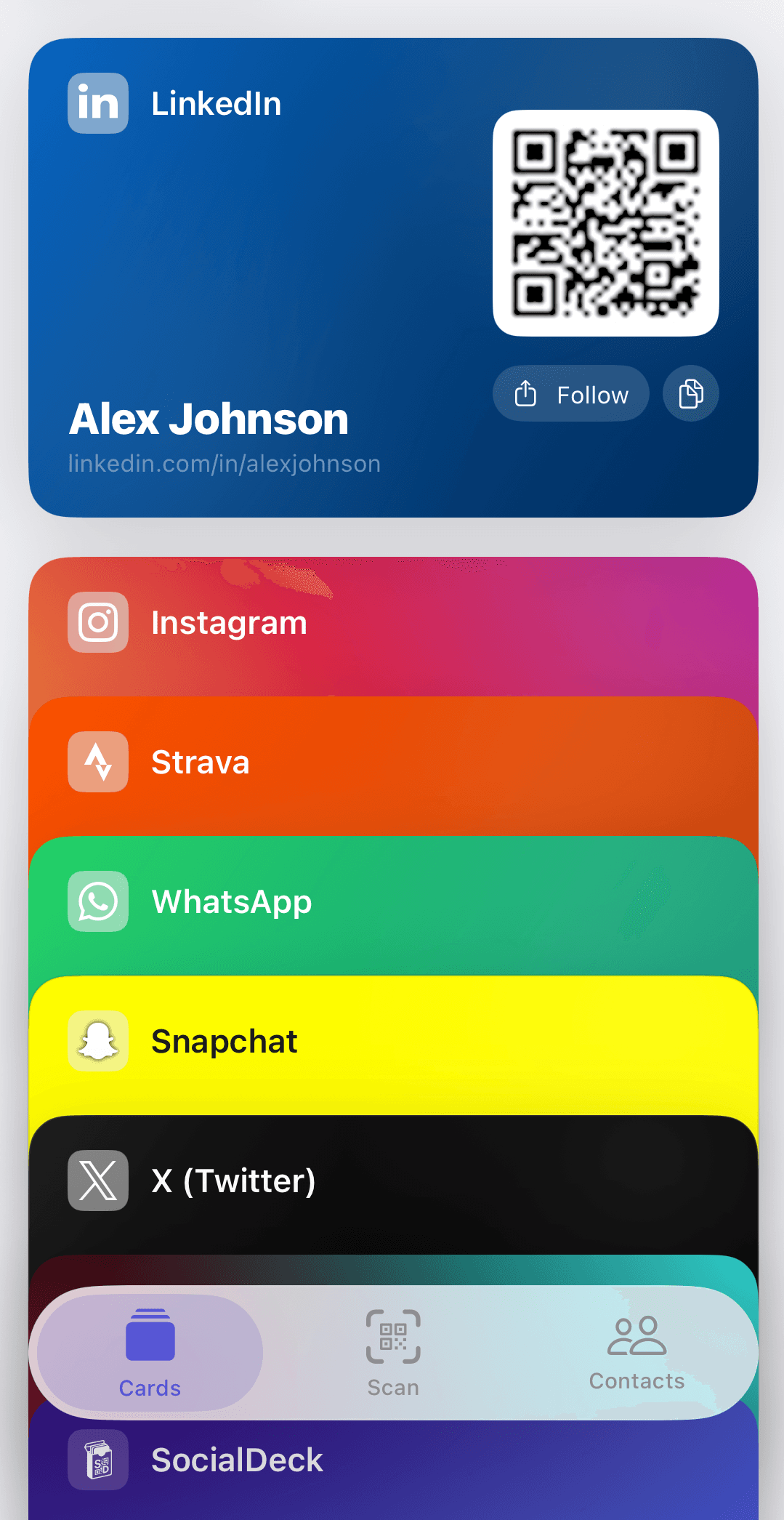Open the Contacts tab

(x=636, y=1352)
